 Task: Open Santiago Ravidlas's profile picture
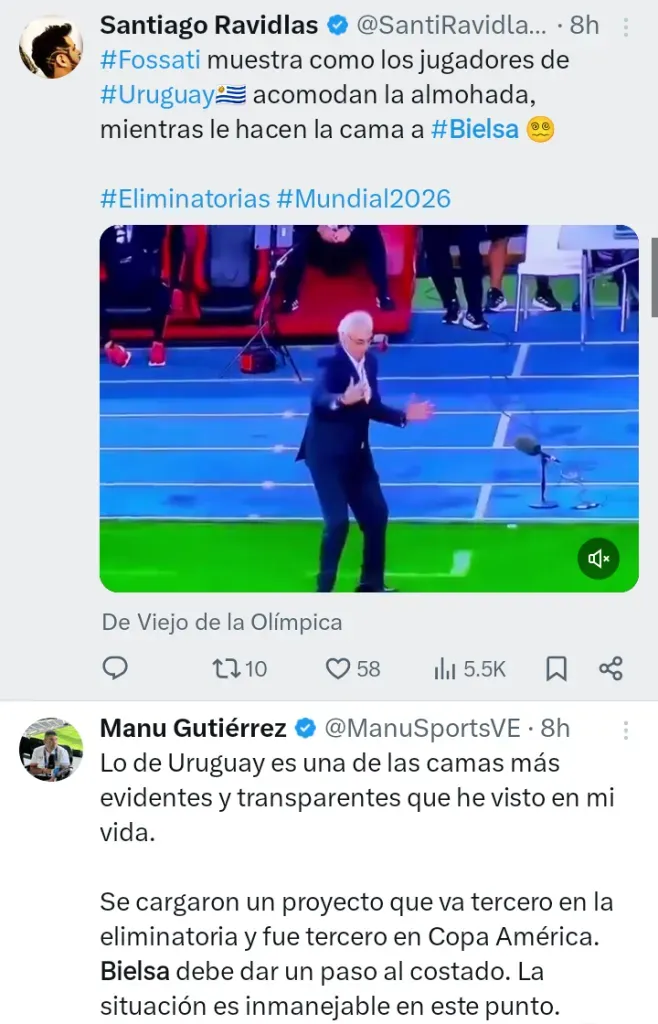point(50,47)
